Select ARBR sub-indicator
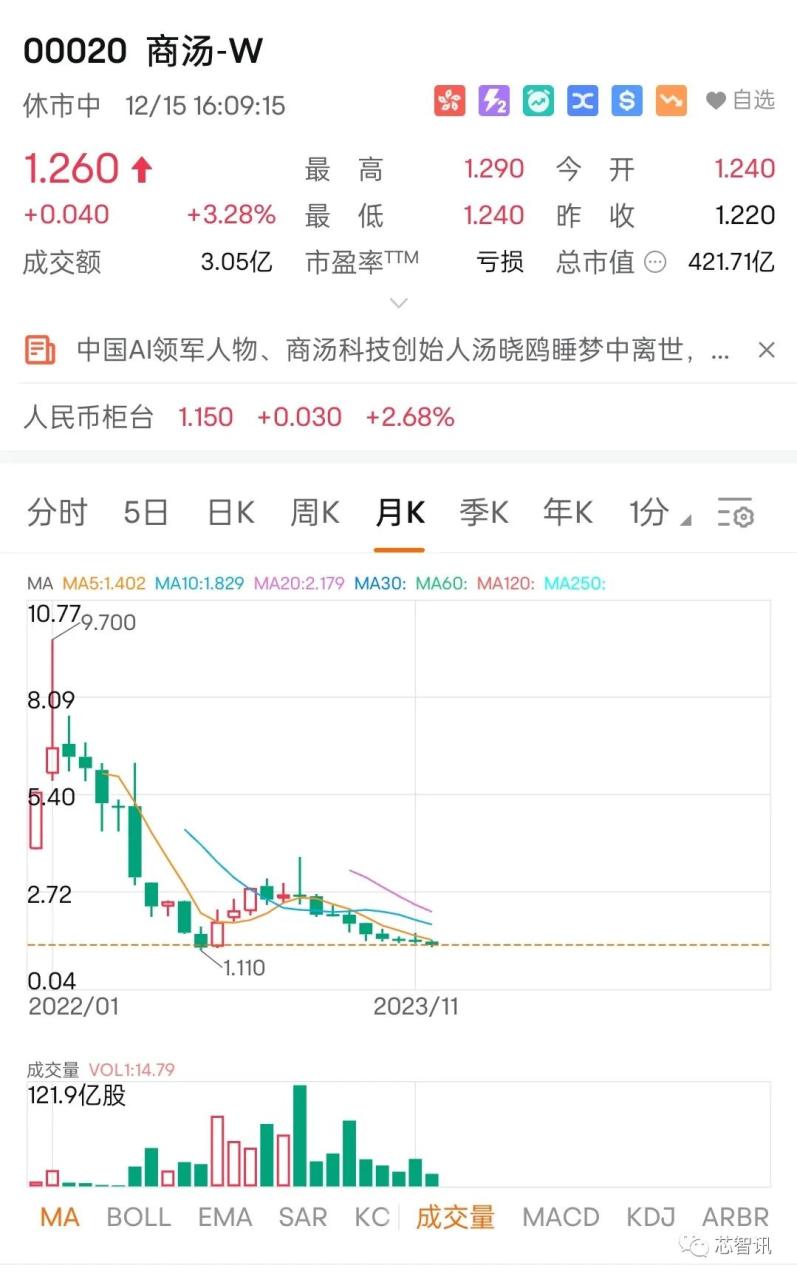The width and height of the screenshot is (797, 1280). coord(735,1217)
